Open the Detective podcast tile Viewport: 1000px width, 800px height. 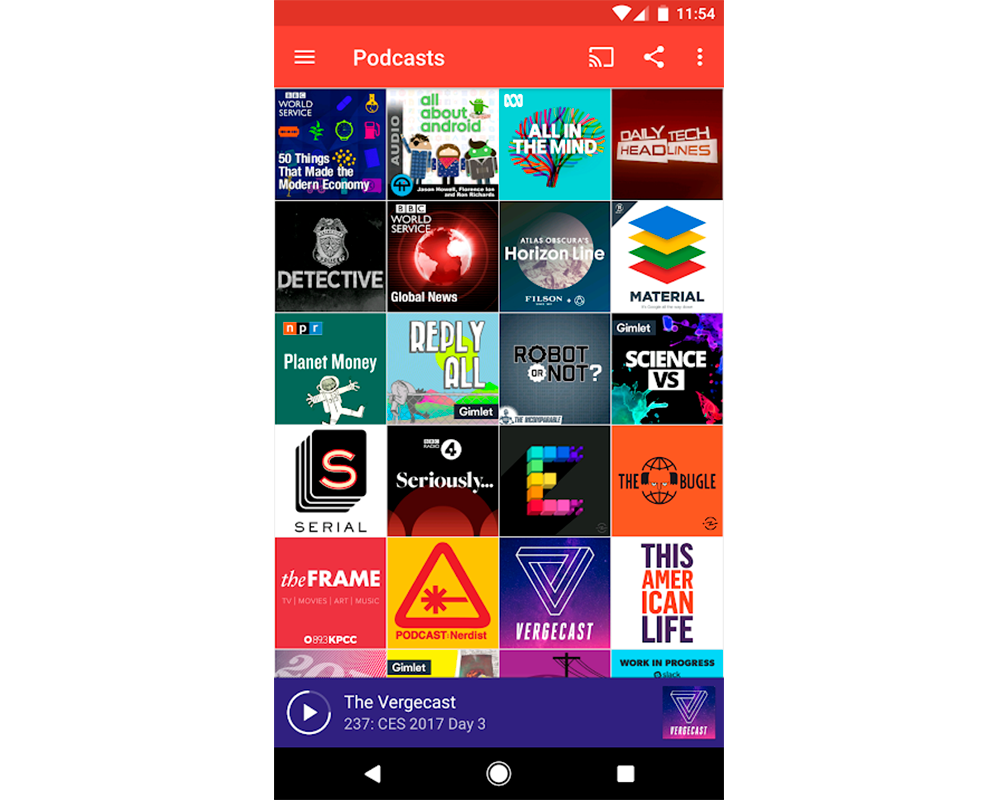pos(330,256)
